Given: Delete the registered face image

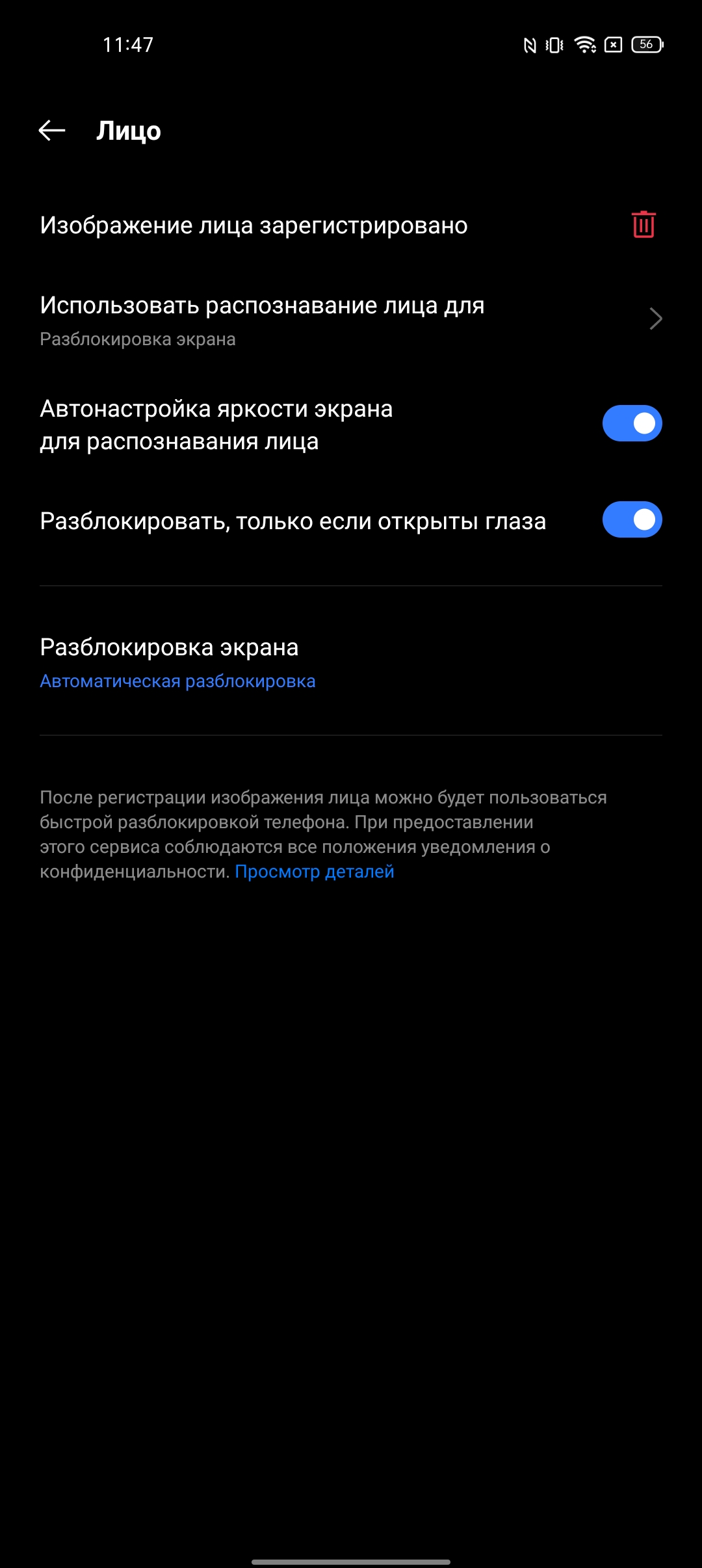Looking at the screenshot, I should pos(643,225).
